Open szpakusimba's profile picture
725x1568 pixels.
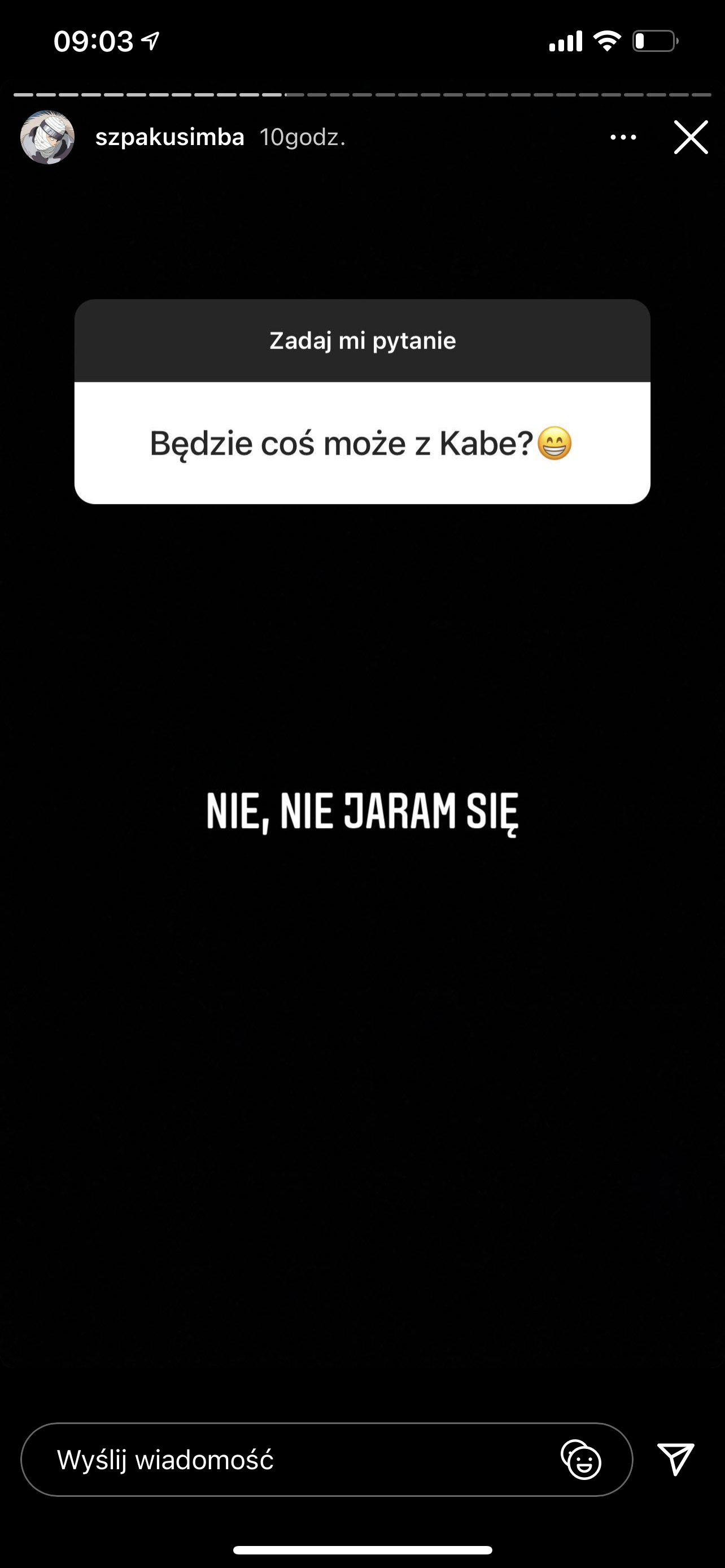[x=47, y=138]
